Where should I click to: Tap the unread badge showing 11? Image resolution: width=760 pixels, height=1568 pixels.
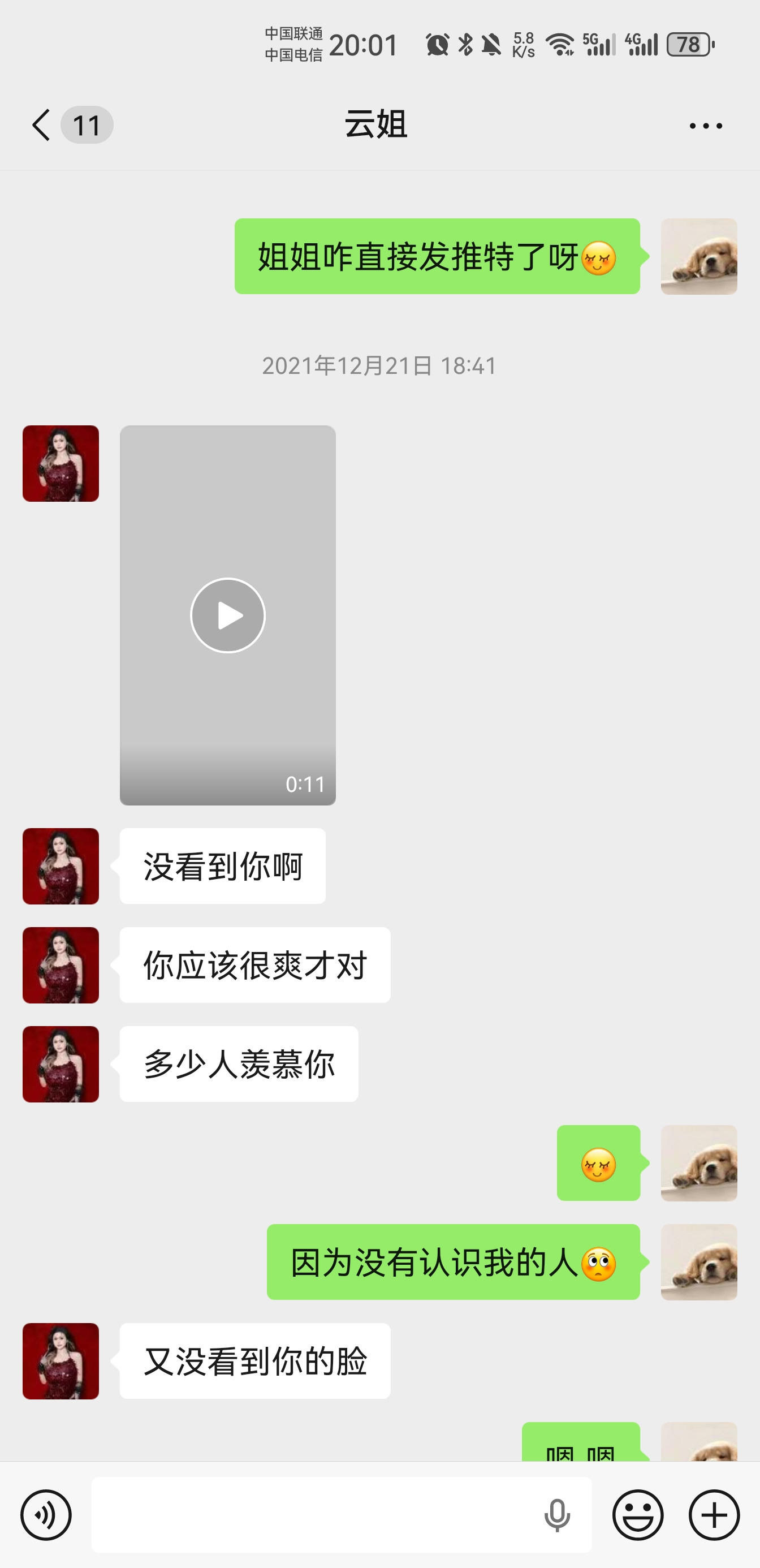88,125
